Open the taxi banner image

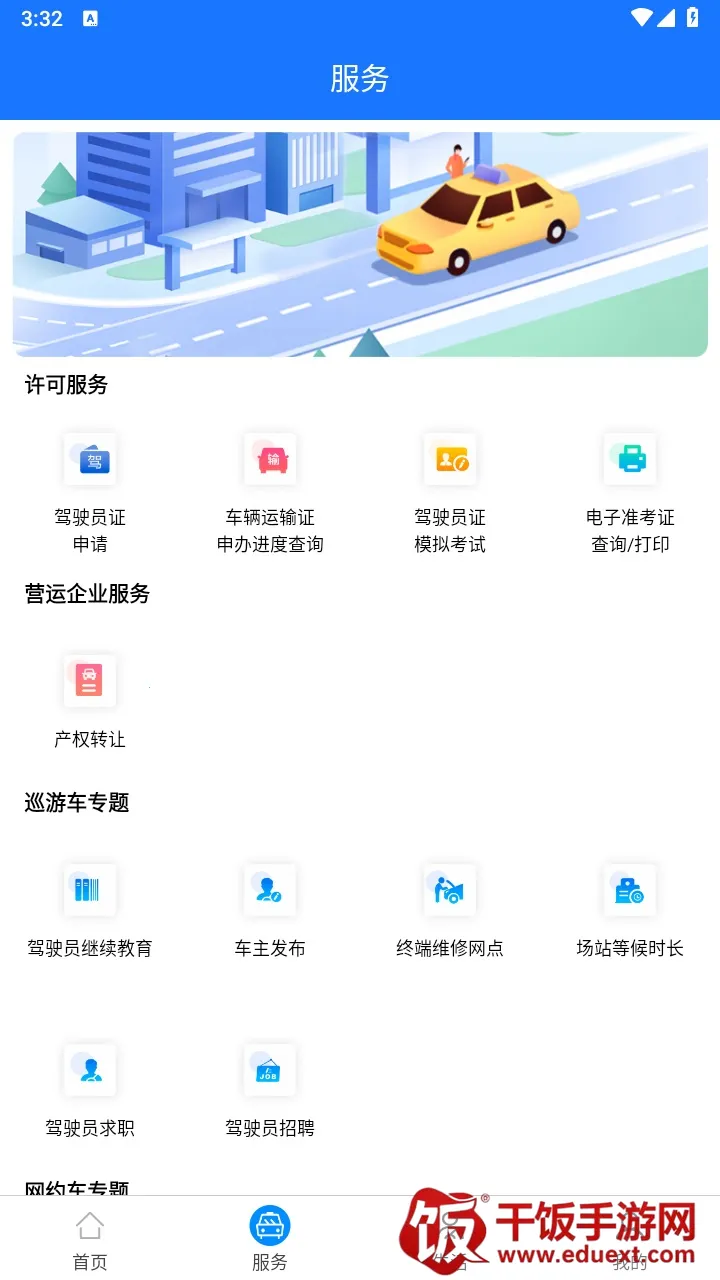pos(360,245)
